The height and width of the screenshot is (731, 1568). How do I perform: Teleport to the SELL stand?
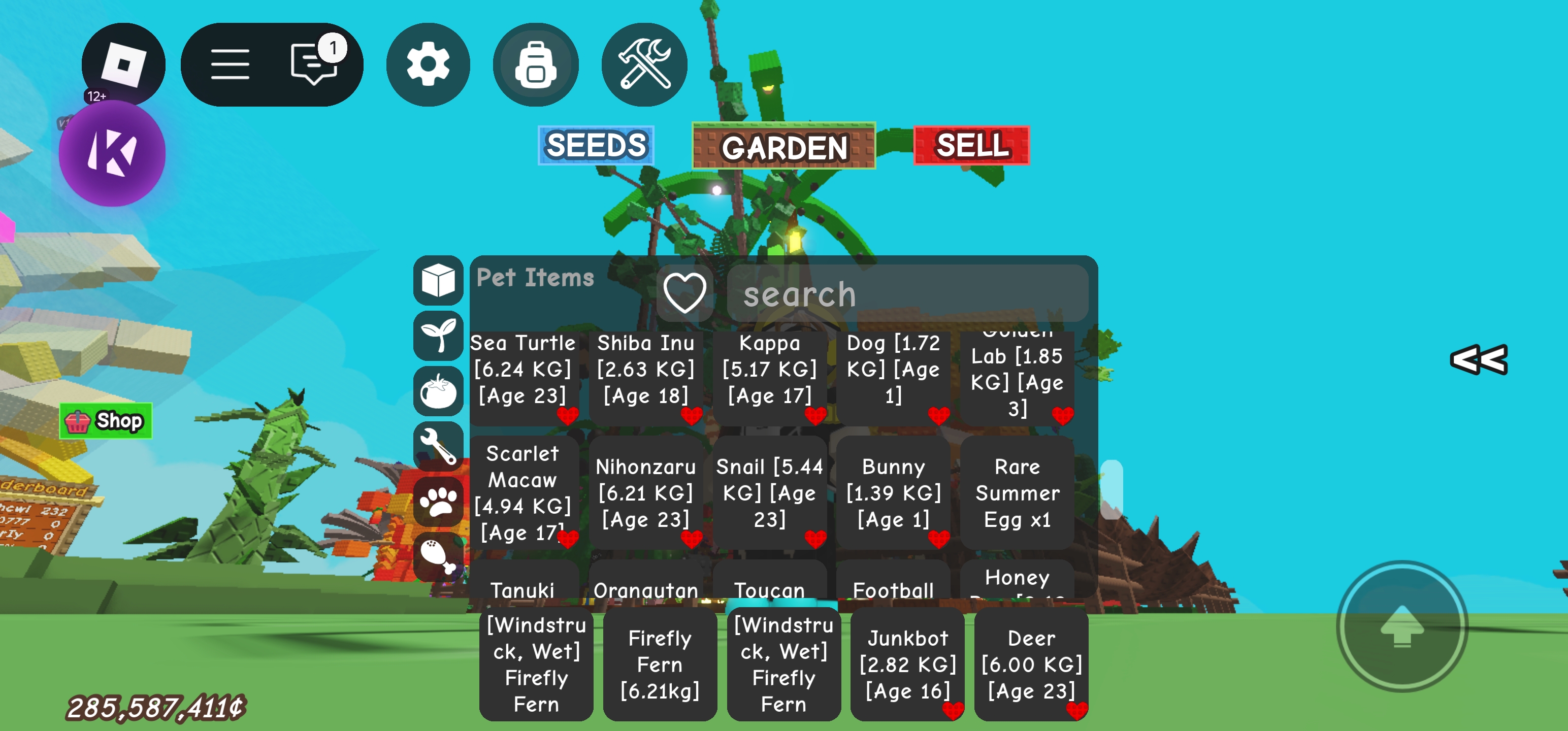[x=971, y=146]
